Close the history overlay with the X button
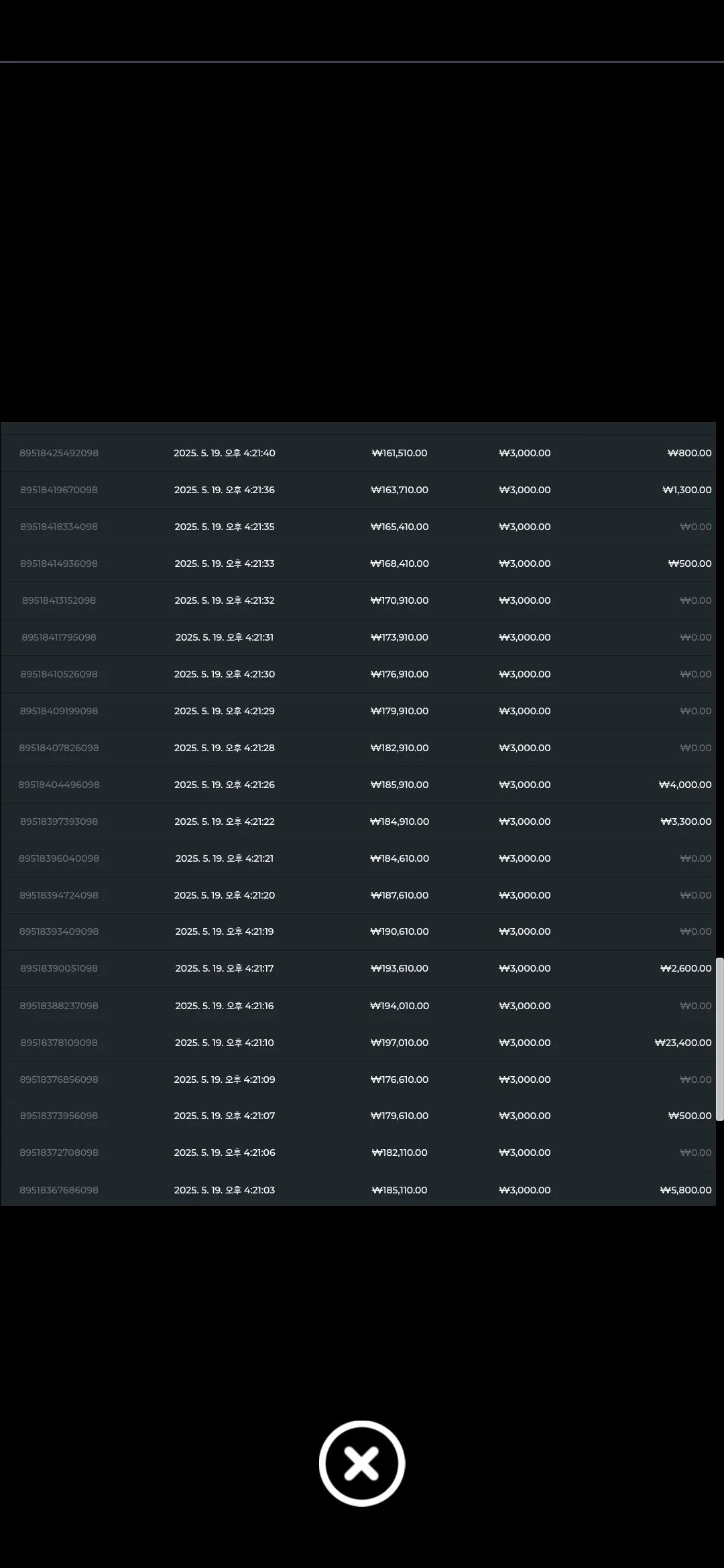724x1568 pixels. pos(362,1463)
